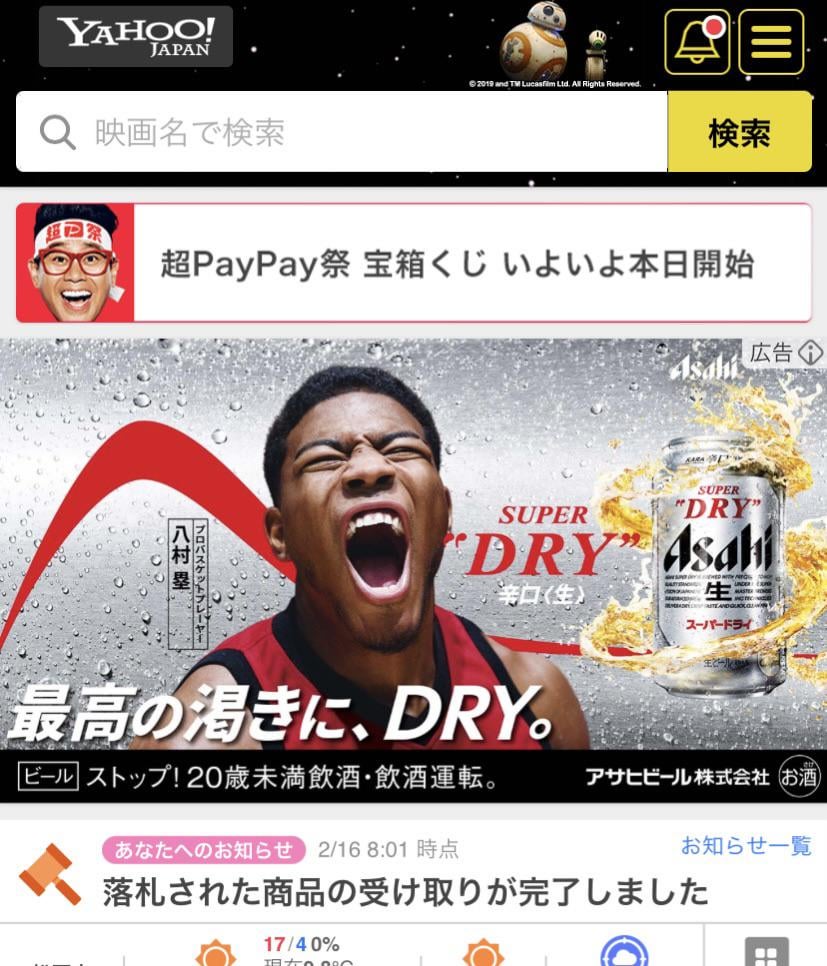Open the お知らせ一覧 notices list link
Viewport: 827px width, 966px height.
tap(746, 846)
